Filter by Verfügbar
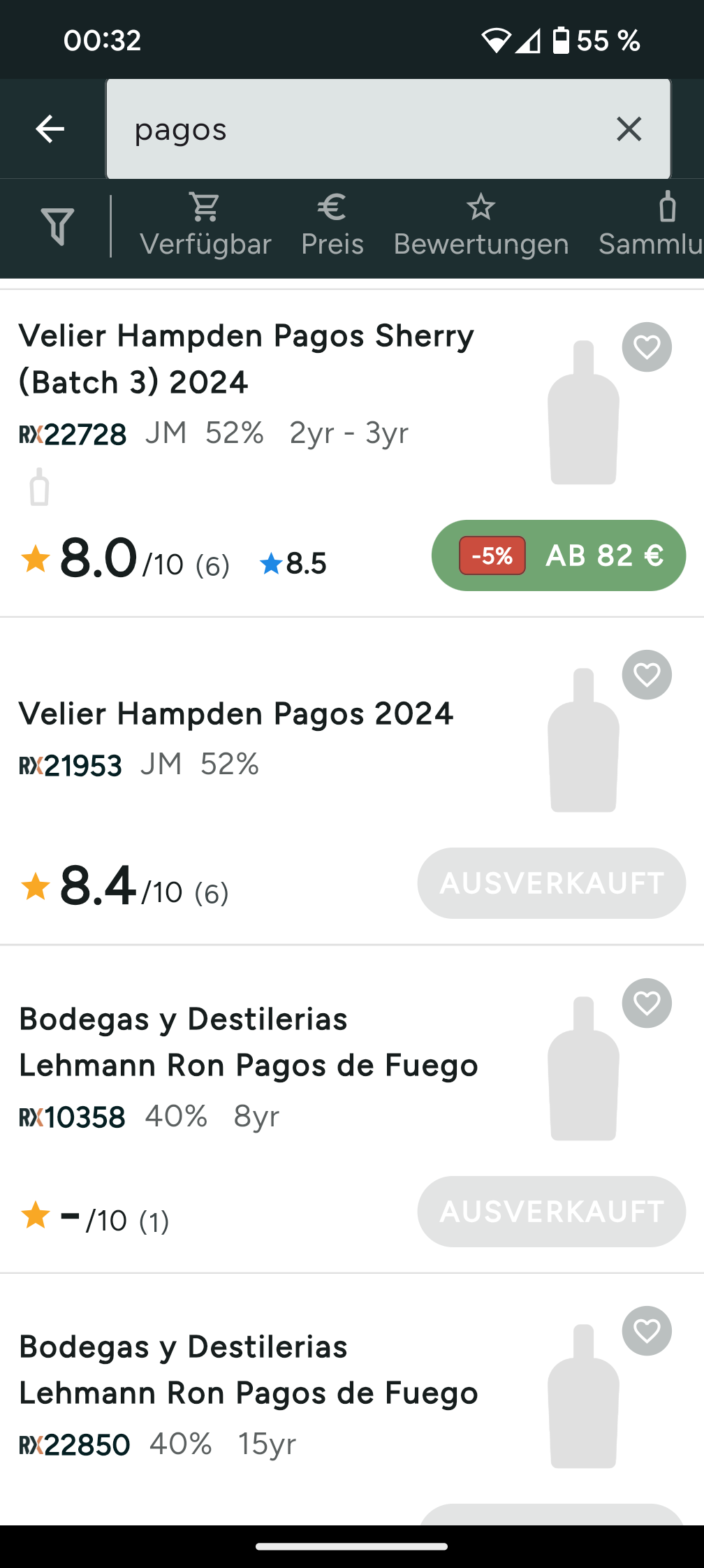Image resolution: width=704 pixels, height=1568 pixels. pyautogui.click(x=205, y=226)
